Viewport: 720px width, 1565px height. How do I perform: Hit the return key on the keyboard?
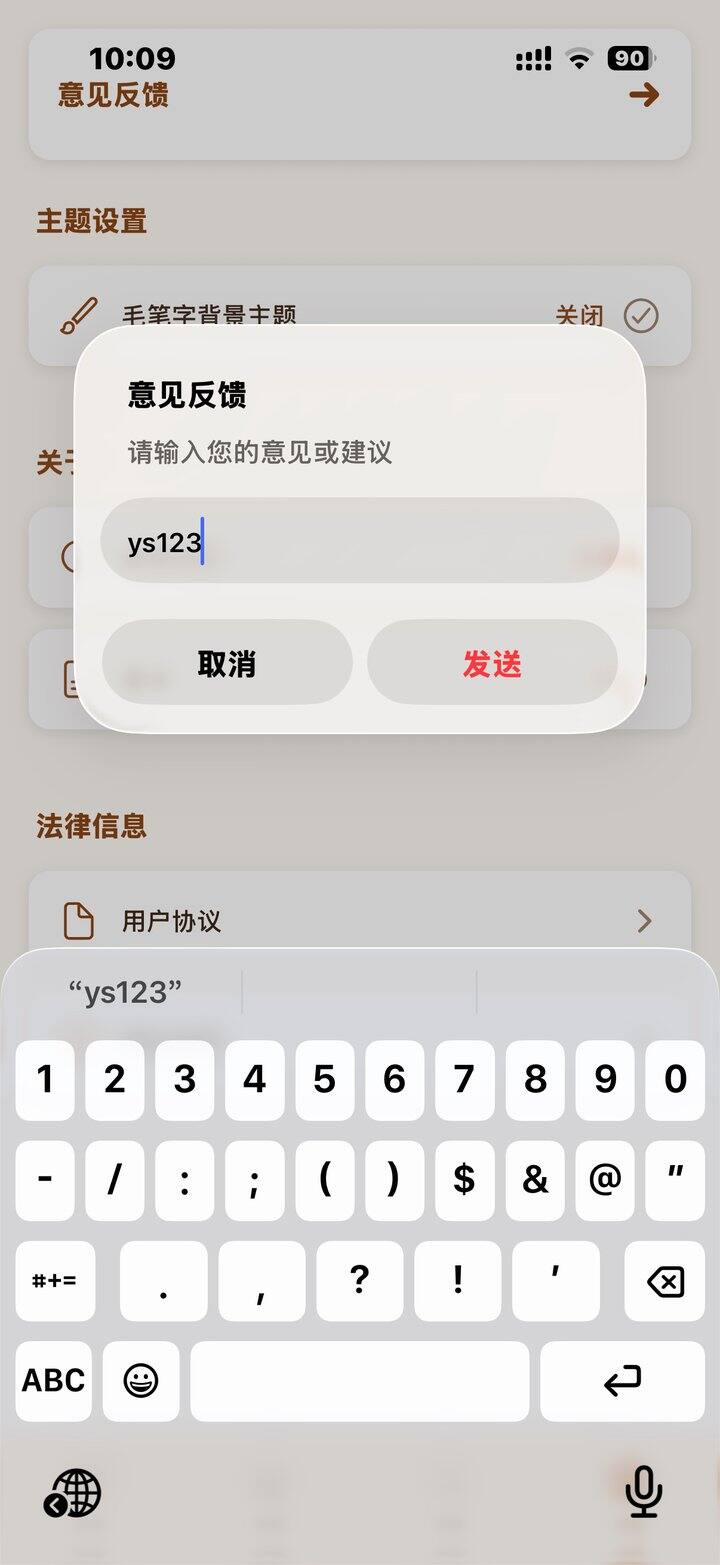point(622,1381)
